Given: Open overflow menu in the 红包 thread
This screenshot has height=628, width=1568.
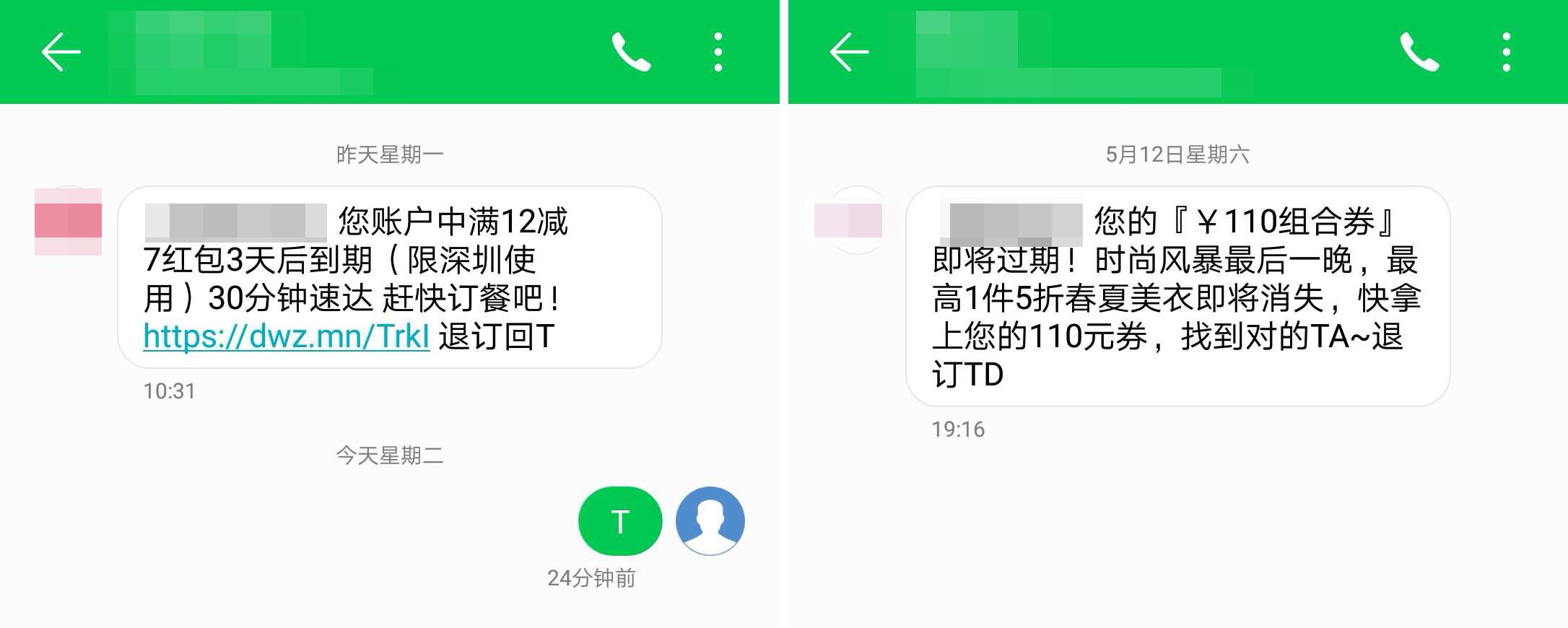Looking at the screenshot, I should tap(718, 52).
